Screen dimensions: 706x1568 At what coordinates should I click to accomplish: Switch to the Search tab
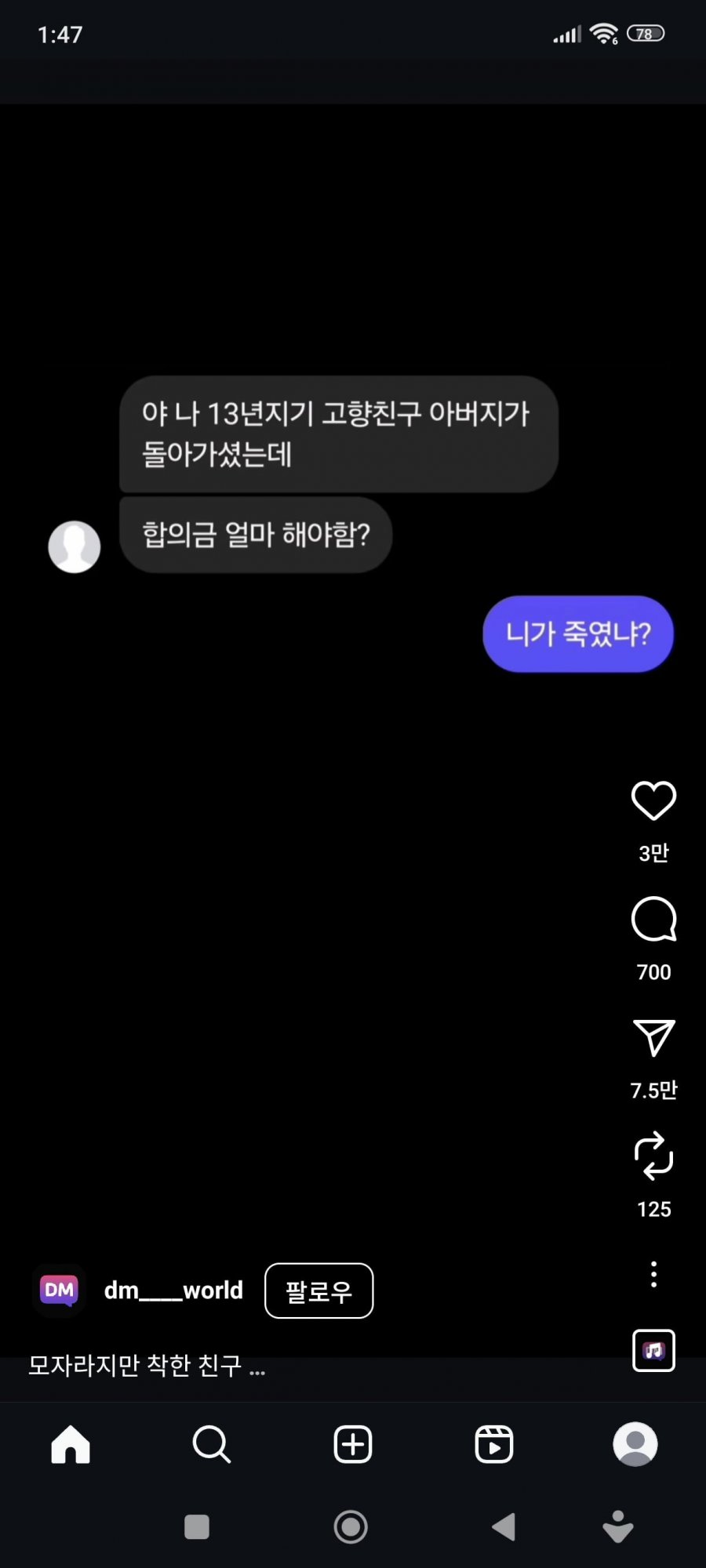[211, 1444]
